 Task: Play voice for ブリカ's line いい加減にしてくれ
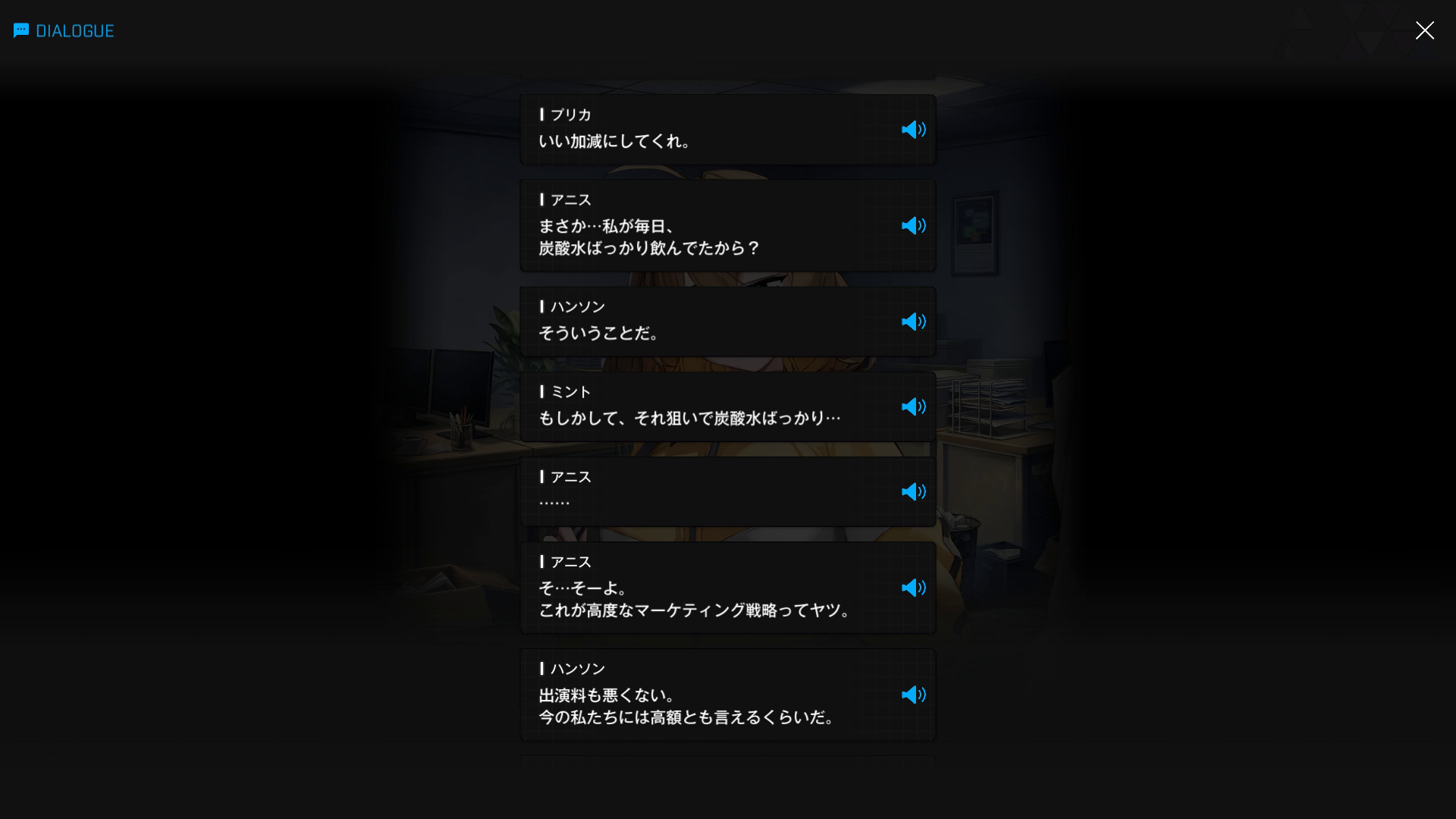coord(914,130)
